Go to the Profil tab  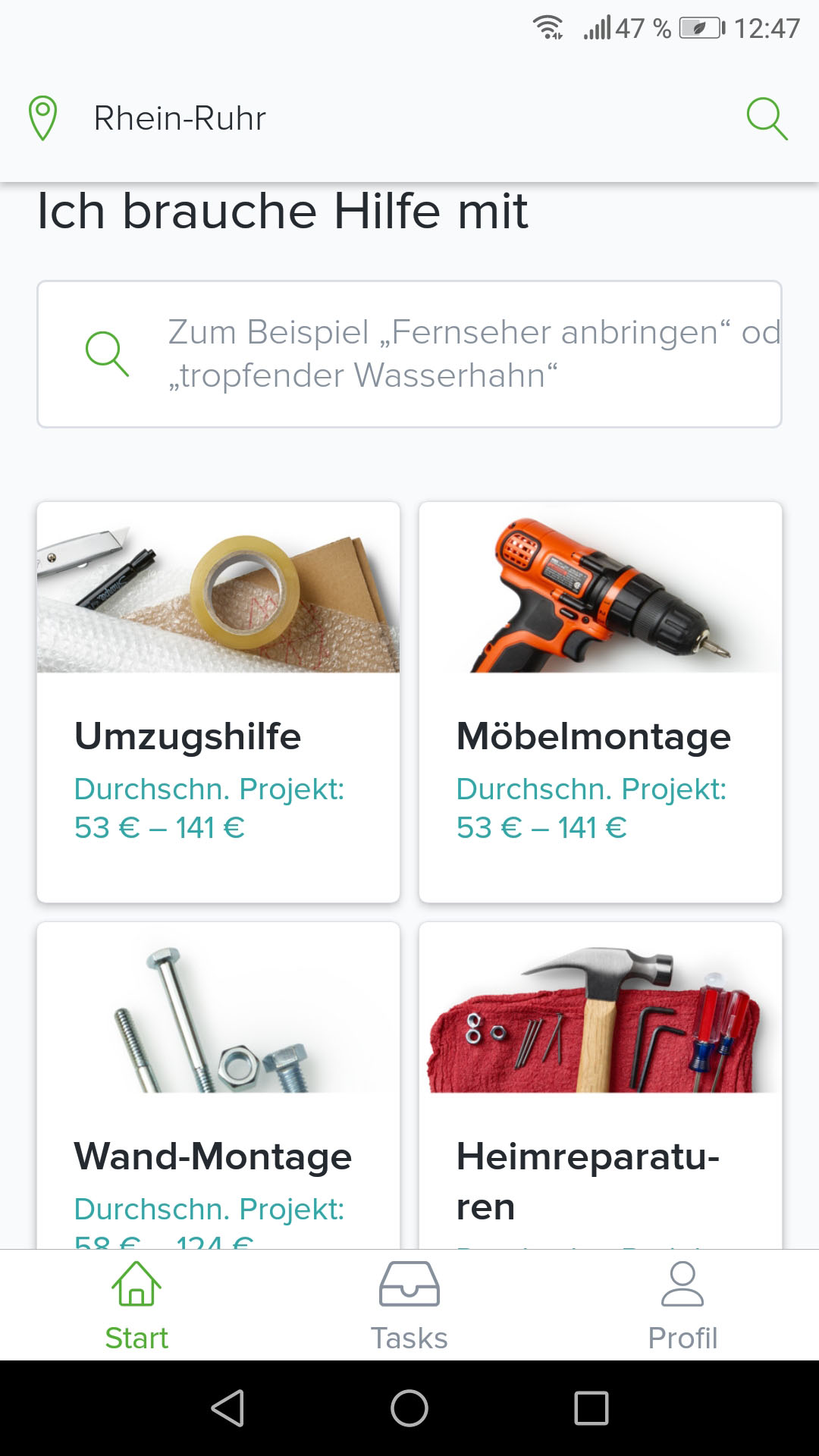682,1306
